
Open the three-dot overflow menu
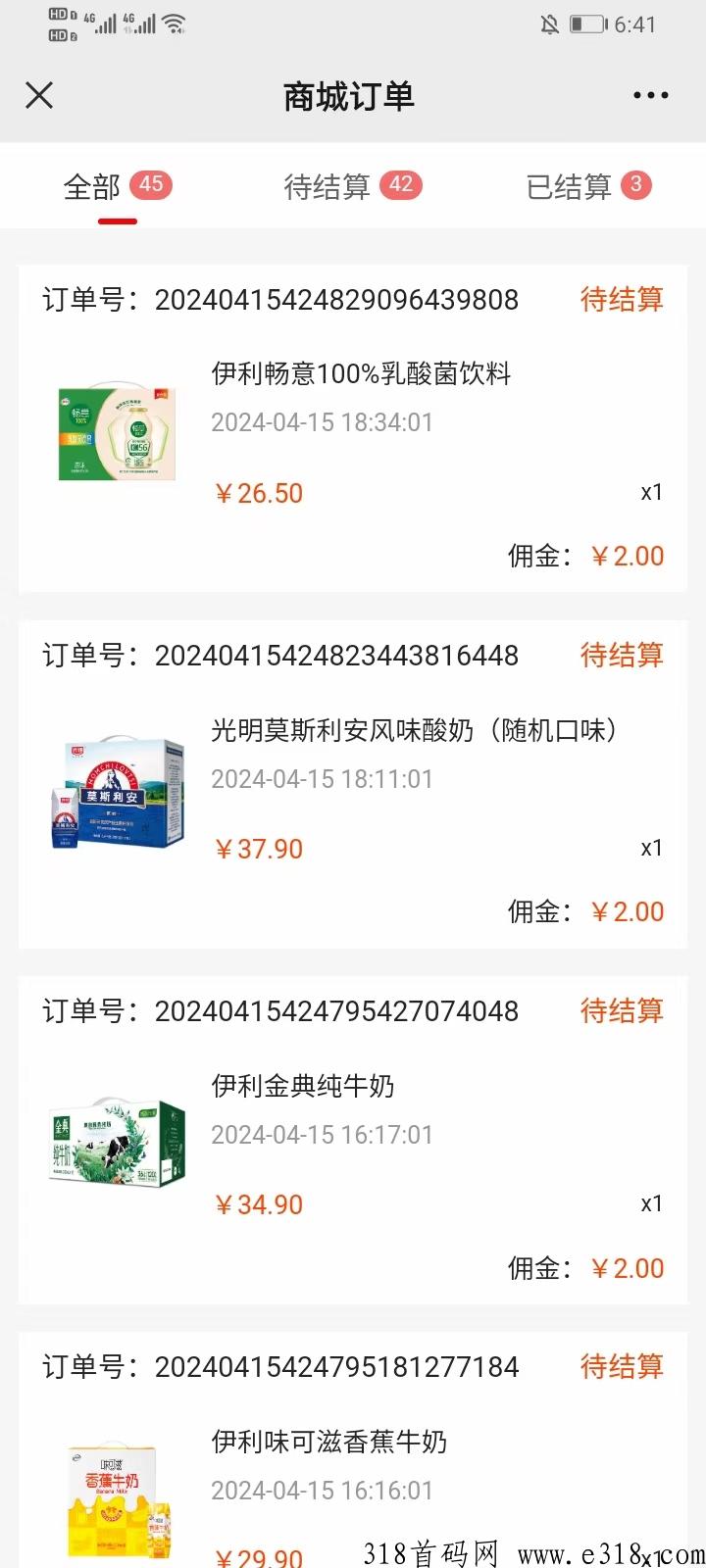650,95
